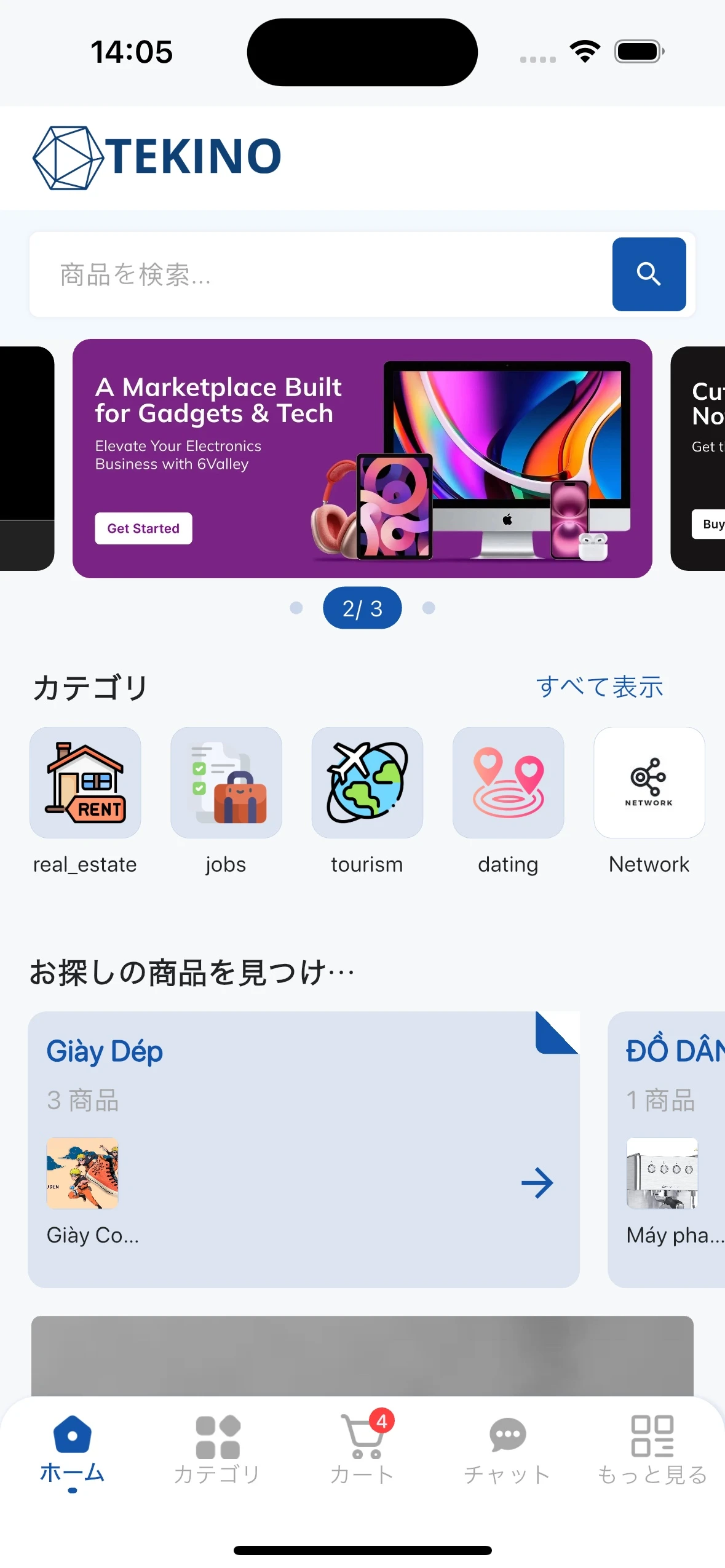Image resolution: width=725 pixels, height=1568 pixels.
Task: Open the Giày Dép product collection arrow
Action: tap(537, 1183)
